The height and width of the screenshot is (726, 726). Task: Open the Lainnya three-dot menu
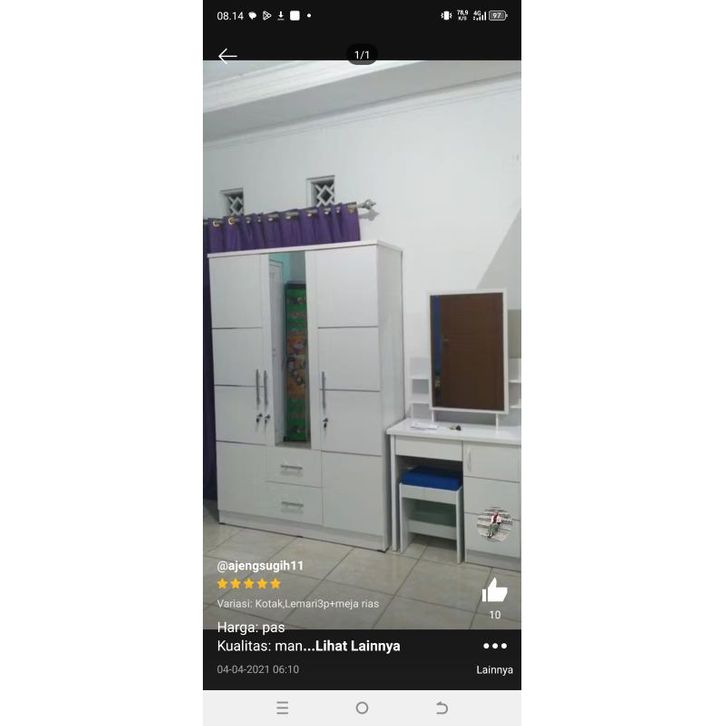[495, 647]
